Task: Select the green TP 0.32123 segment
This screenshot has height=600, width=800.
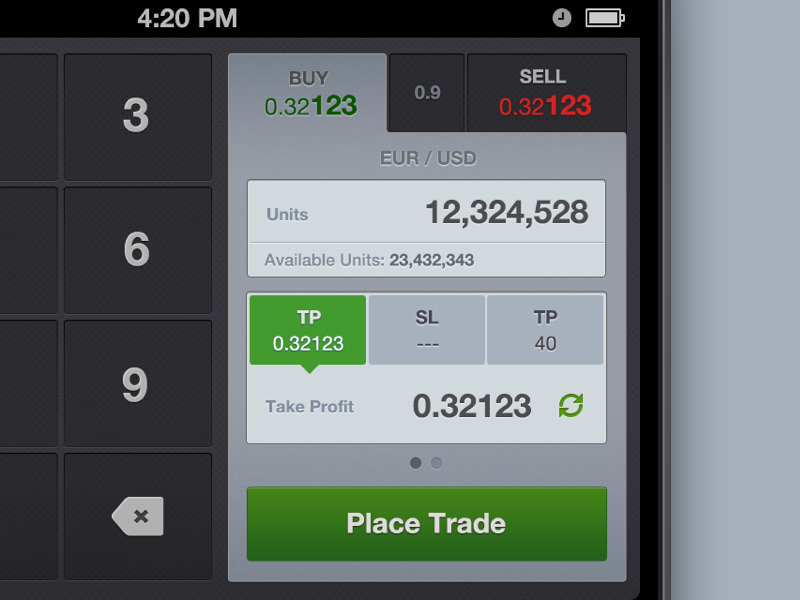Action: coord(308,331)
